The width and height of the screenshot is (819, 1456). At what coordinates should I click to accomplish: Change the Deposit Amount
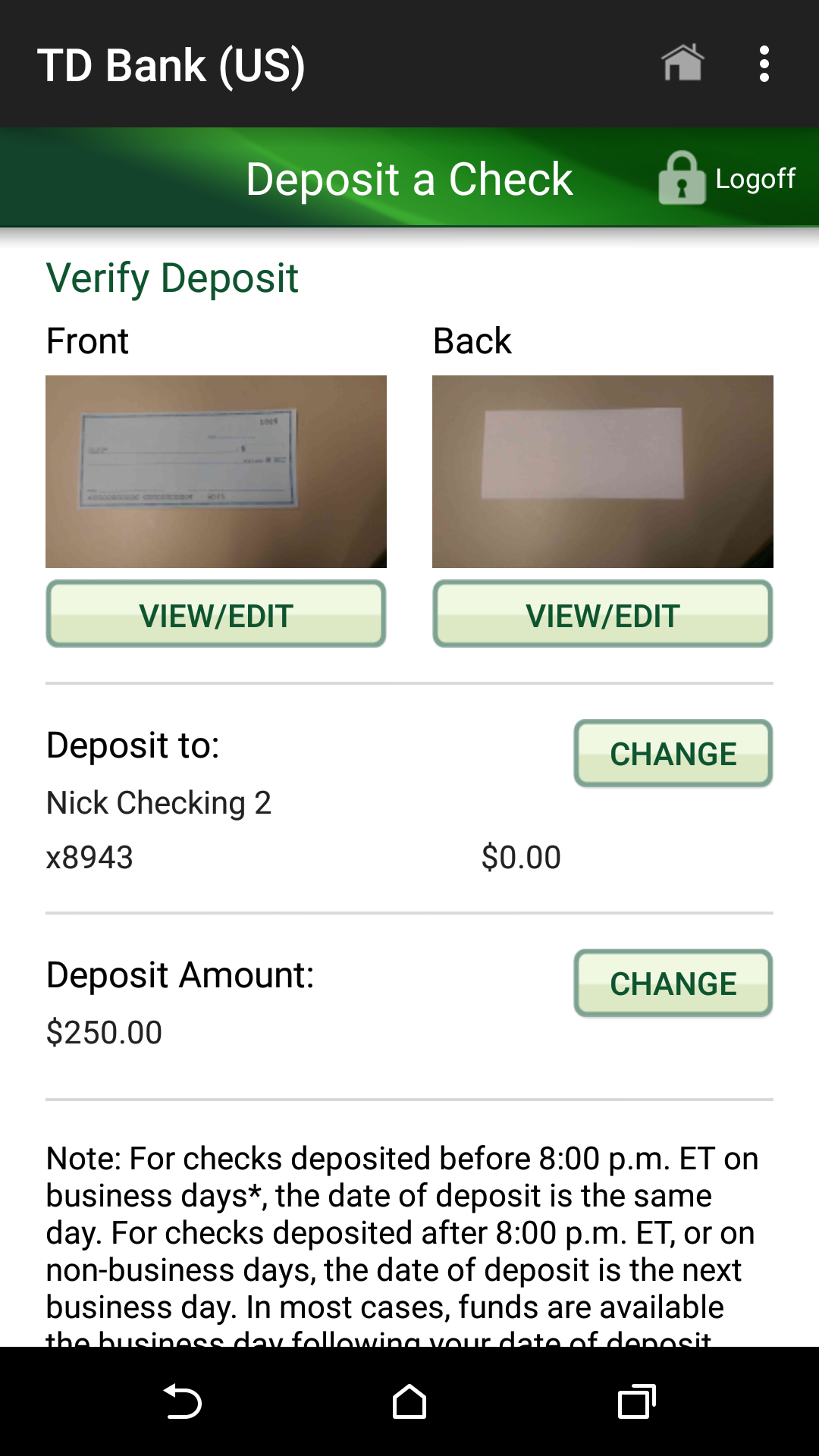[673, 984]
